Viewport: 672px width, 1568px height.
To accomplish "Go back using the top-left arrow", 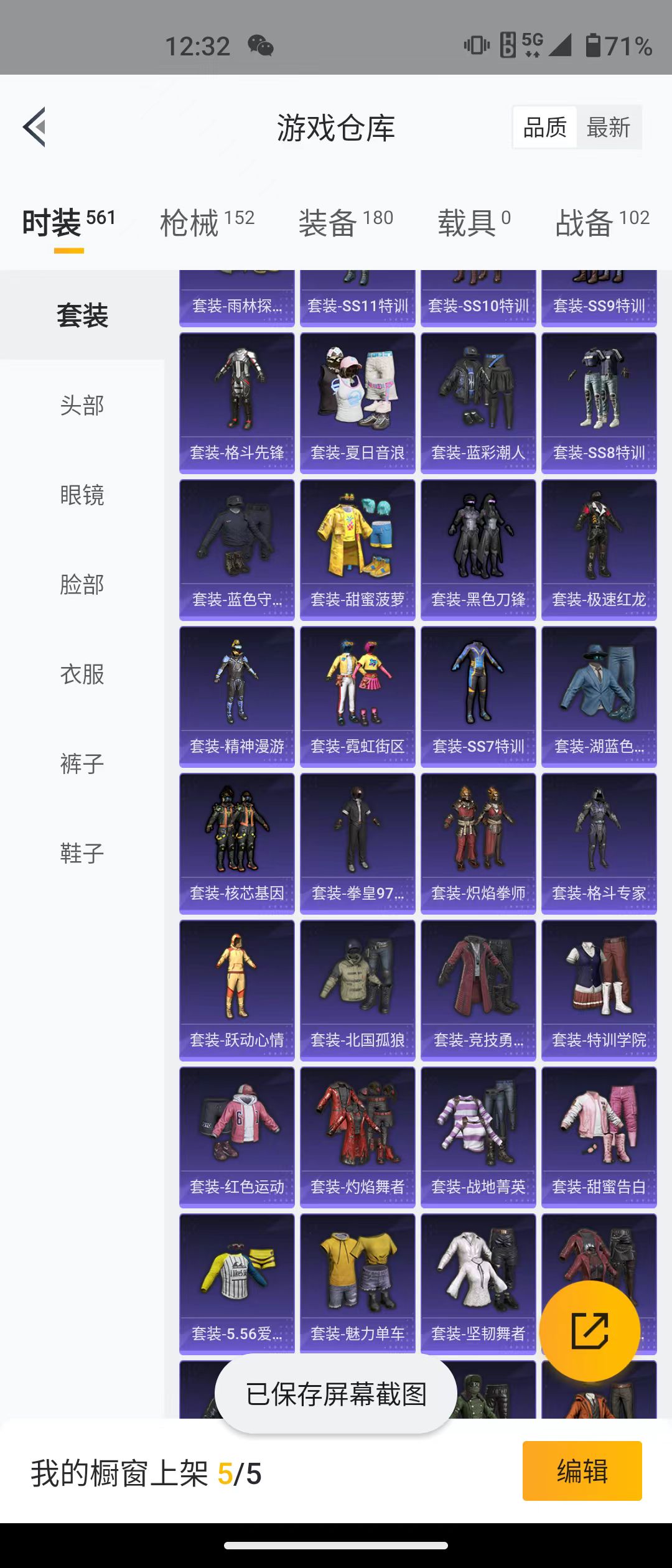I will click(x=35, y=127).
